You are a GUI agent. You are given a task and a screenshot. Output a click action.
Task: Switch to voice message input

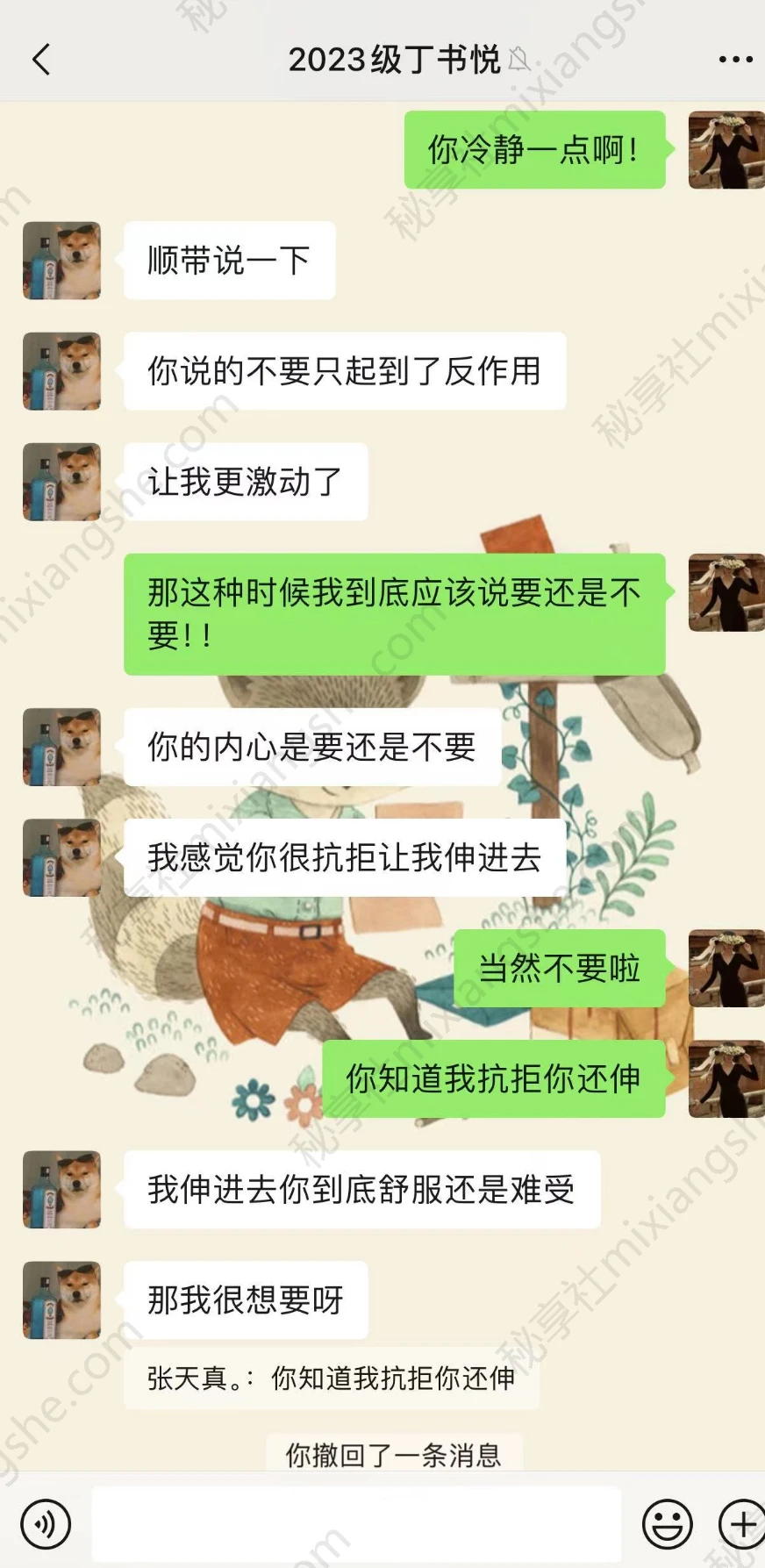46,1524
